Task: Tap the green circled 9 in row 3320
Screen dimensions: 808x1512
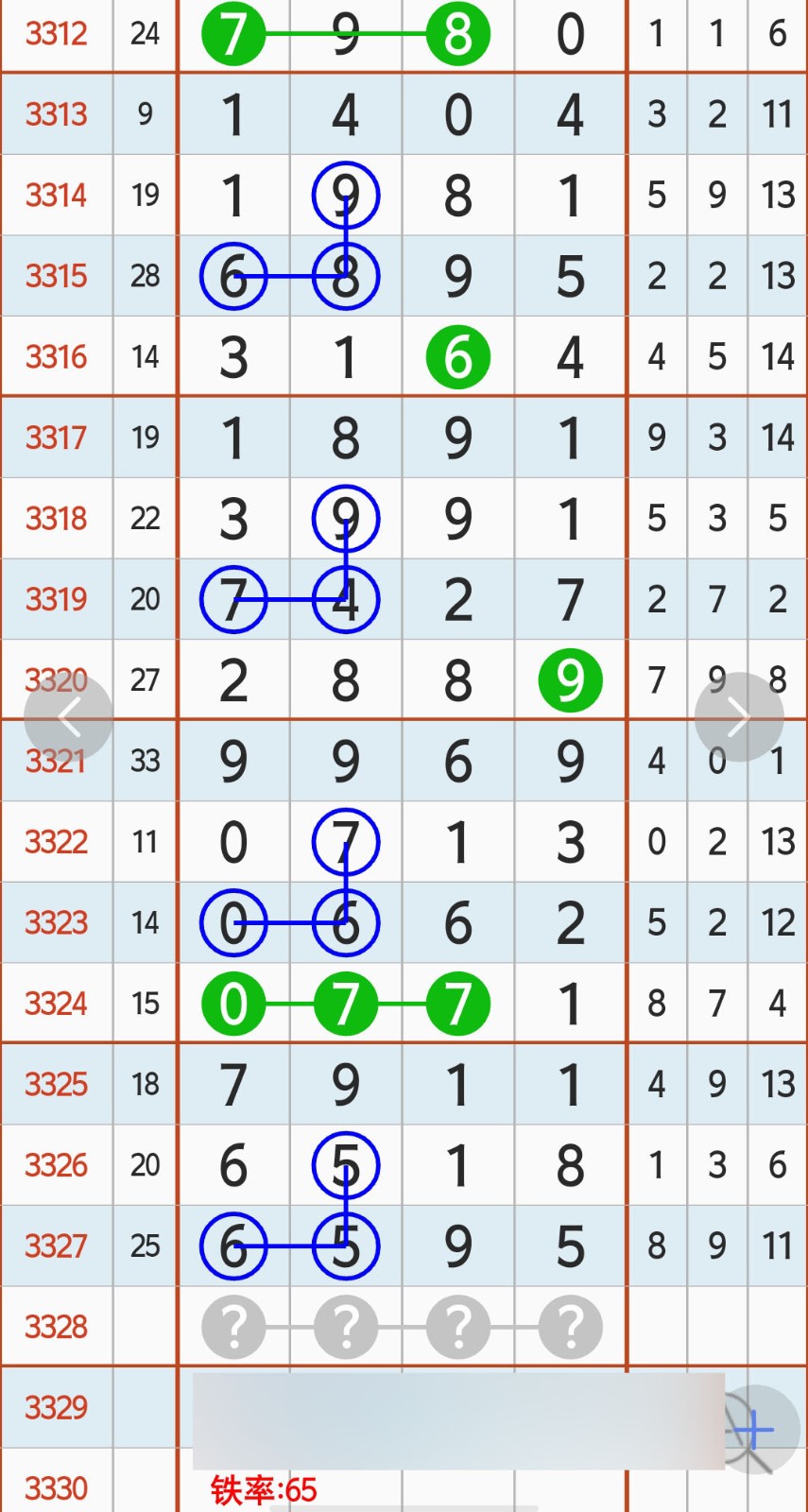Action: point(570,679)
